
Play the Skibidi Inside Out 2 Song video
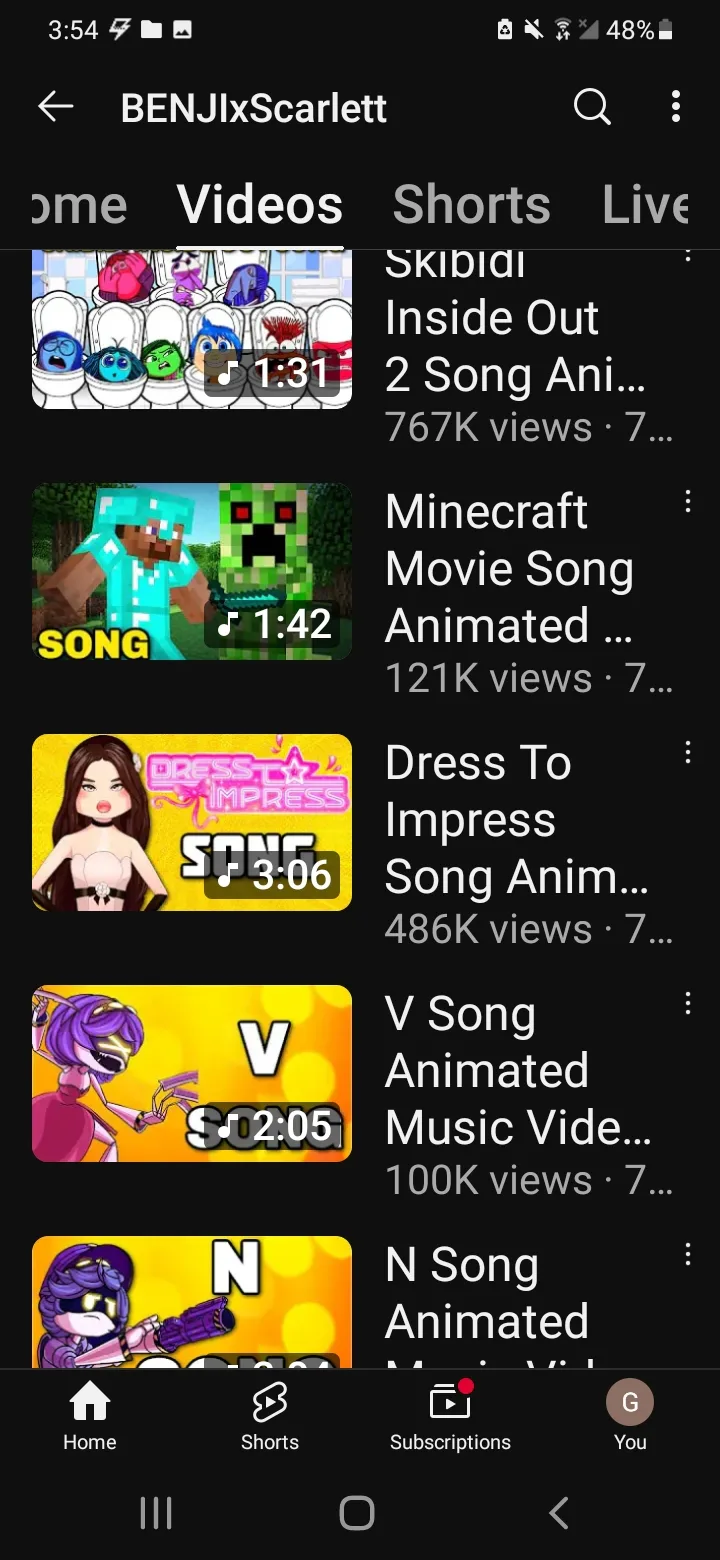click(x=192, y=329)
